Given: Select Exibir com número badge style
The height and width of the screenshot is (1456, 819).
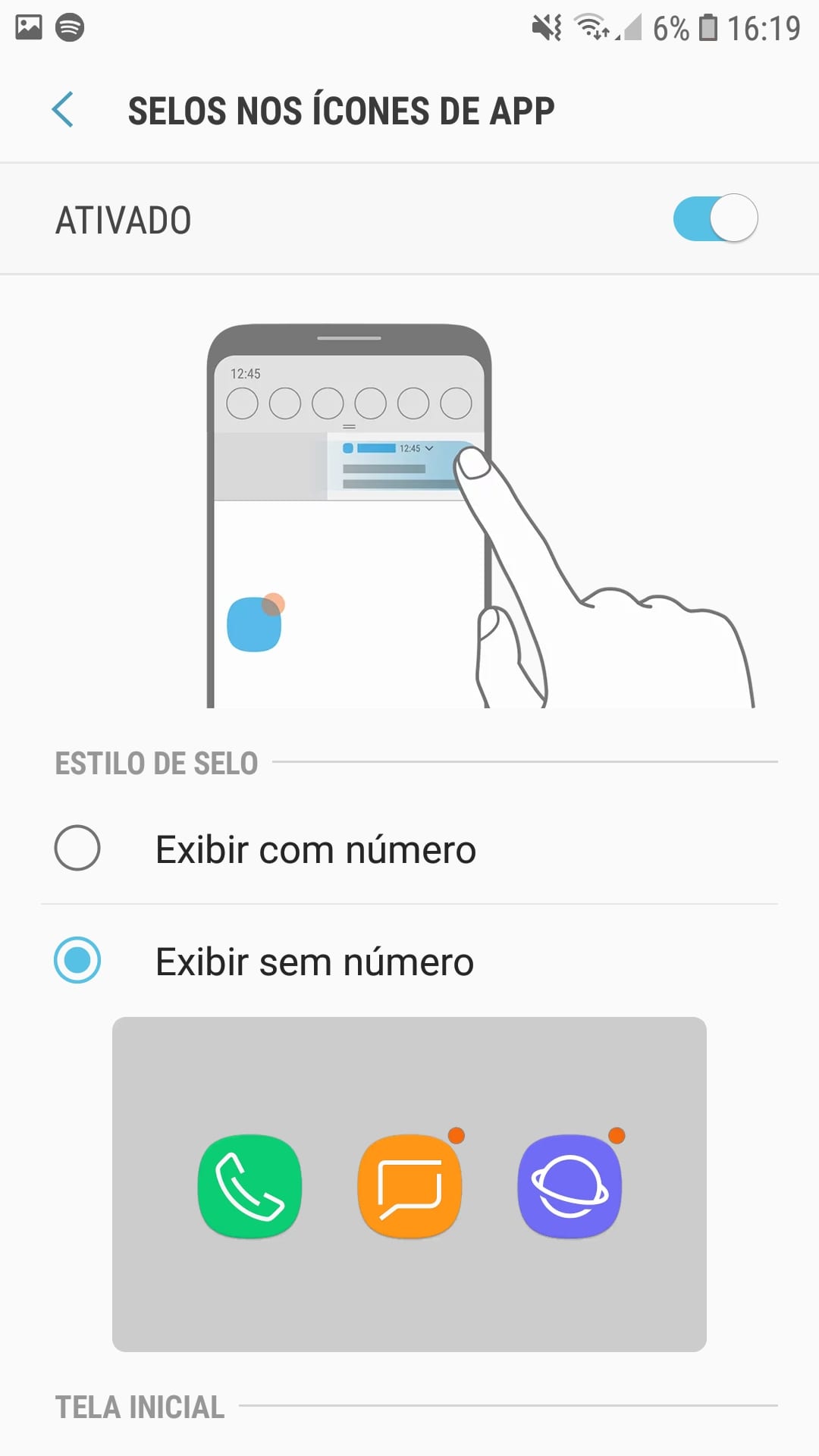Looking at the screenshot, I should [77, 848].
